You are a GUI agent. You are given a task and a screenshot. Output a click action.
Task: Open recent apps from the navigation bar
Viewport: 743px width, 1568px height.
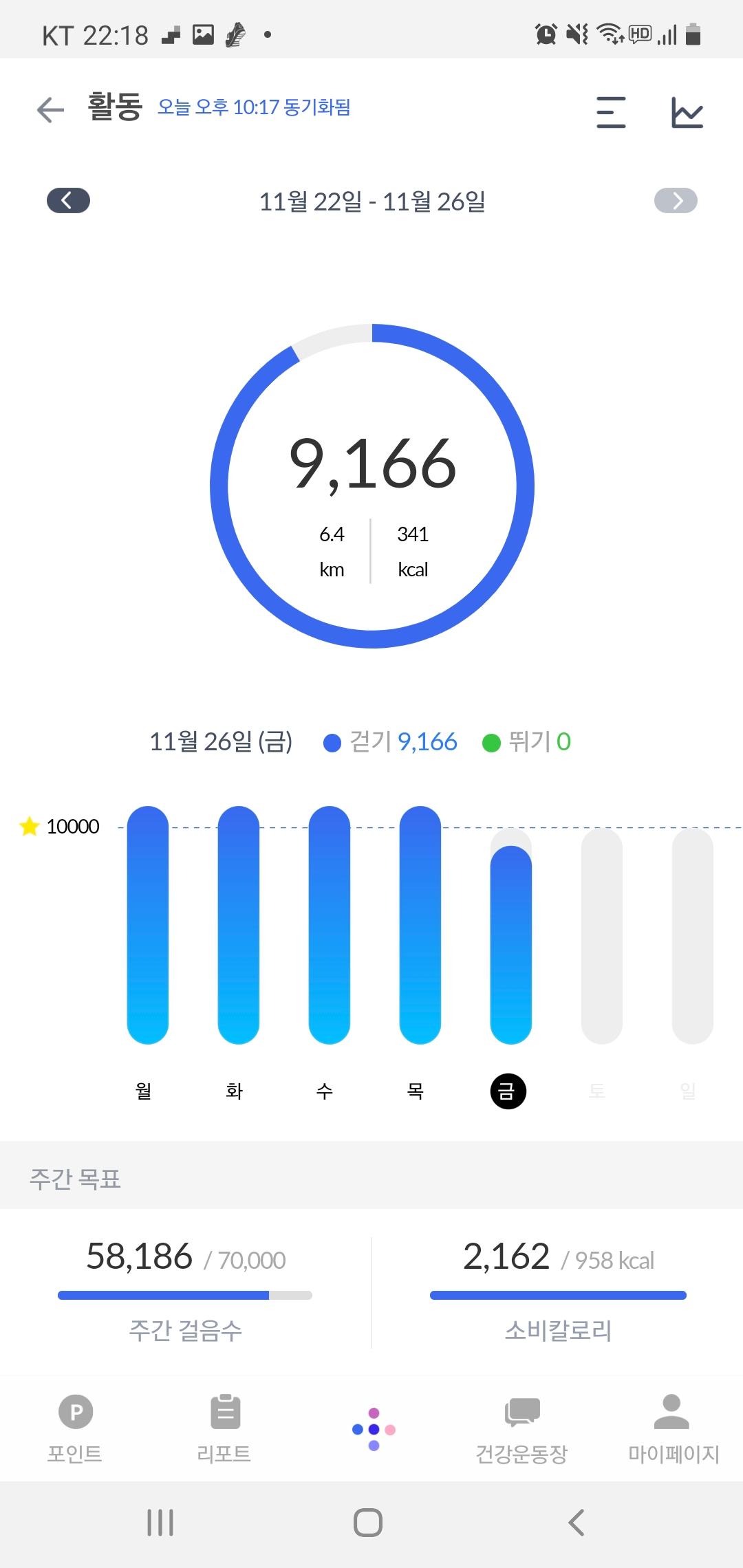coord(160,1523)
